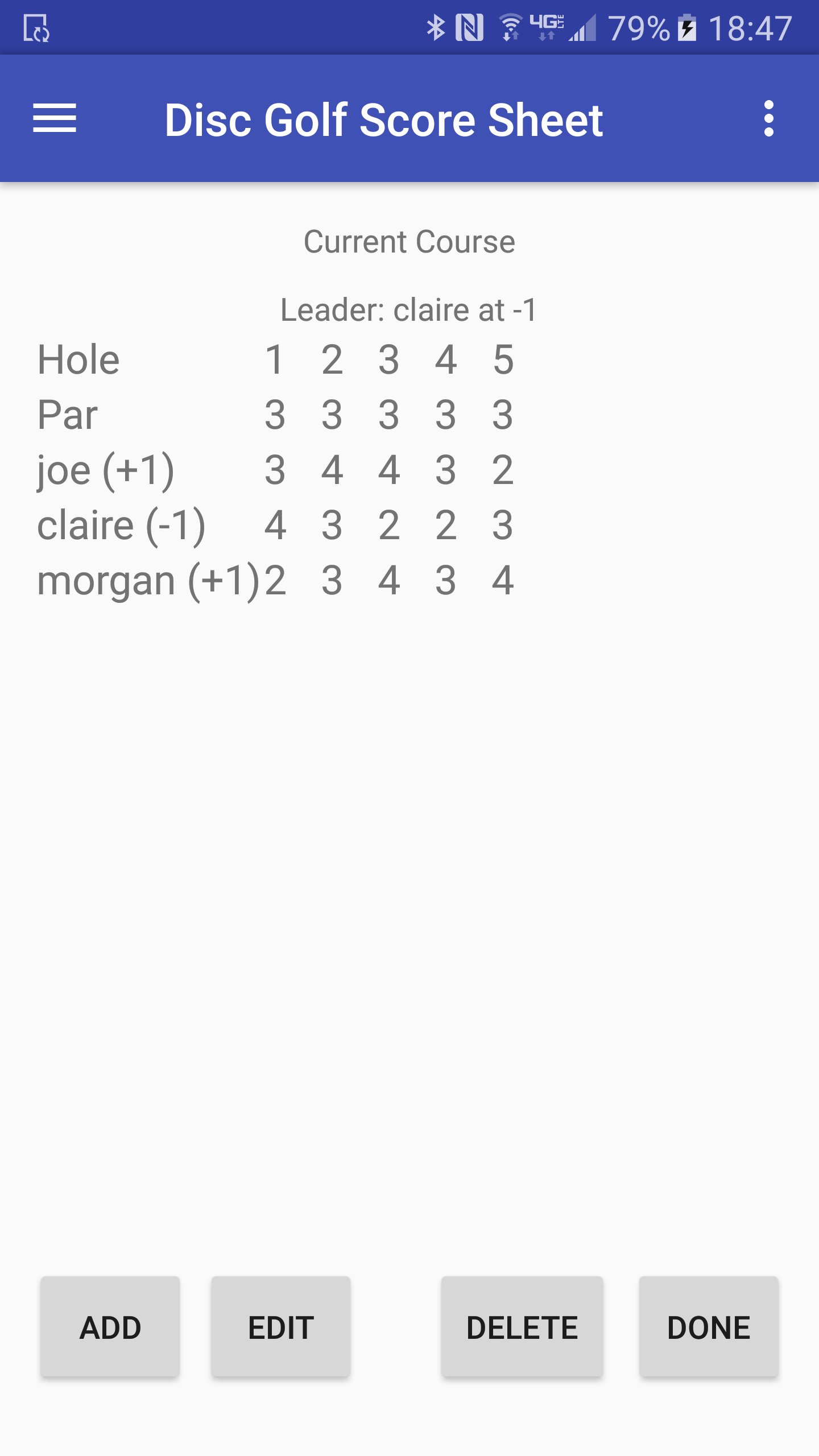
Task: Tap the ADD button
Action: (x=110, y=1327)
